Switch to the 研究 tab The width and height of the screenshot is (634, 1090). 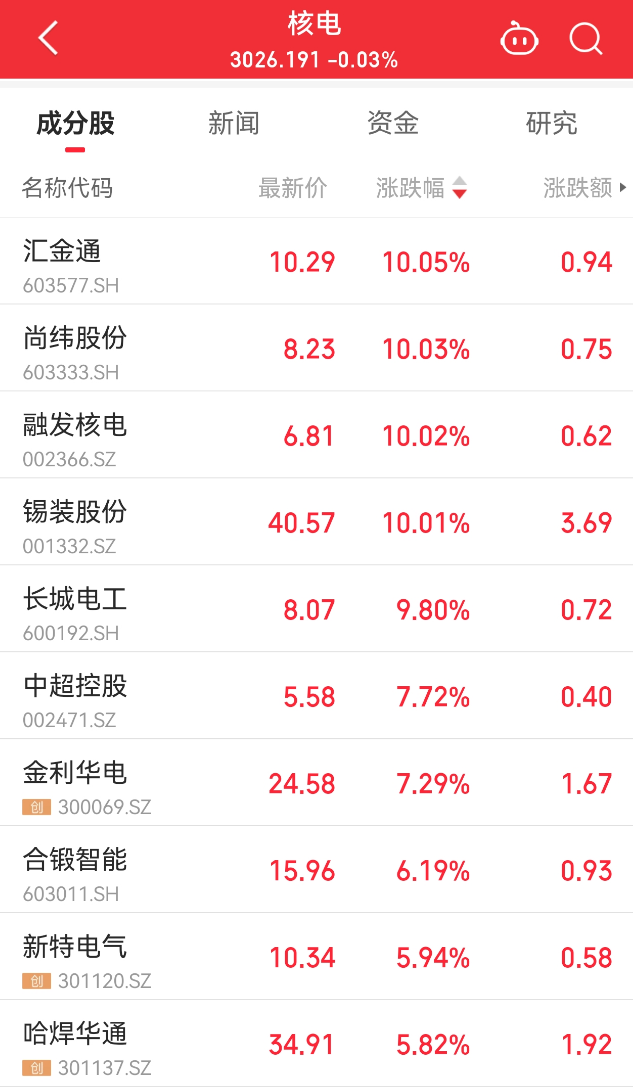(551, 124)
